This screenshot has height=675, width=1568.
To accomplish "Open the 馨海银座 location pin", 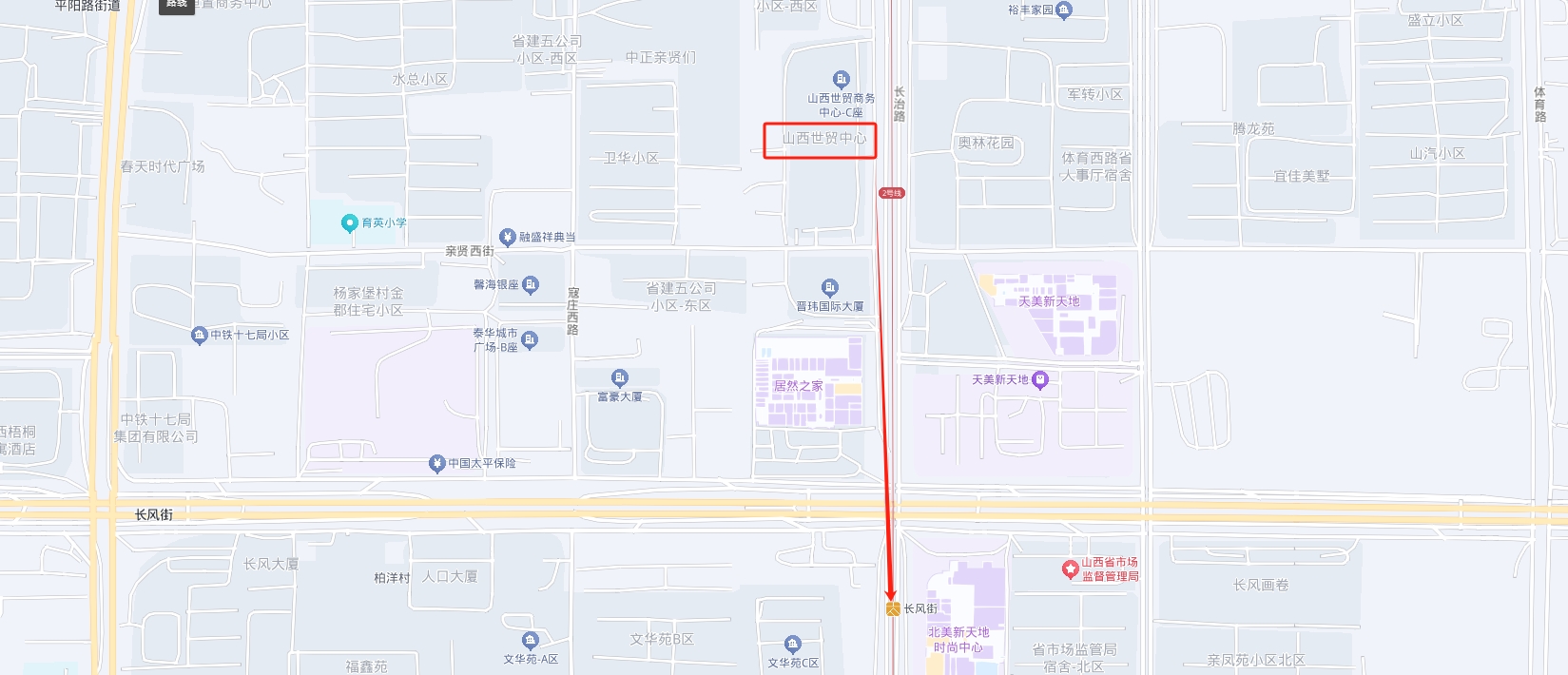I will 531,284.
